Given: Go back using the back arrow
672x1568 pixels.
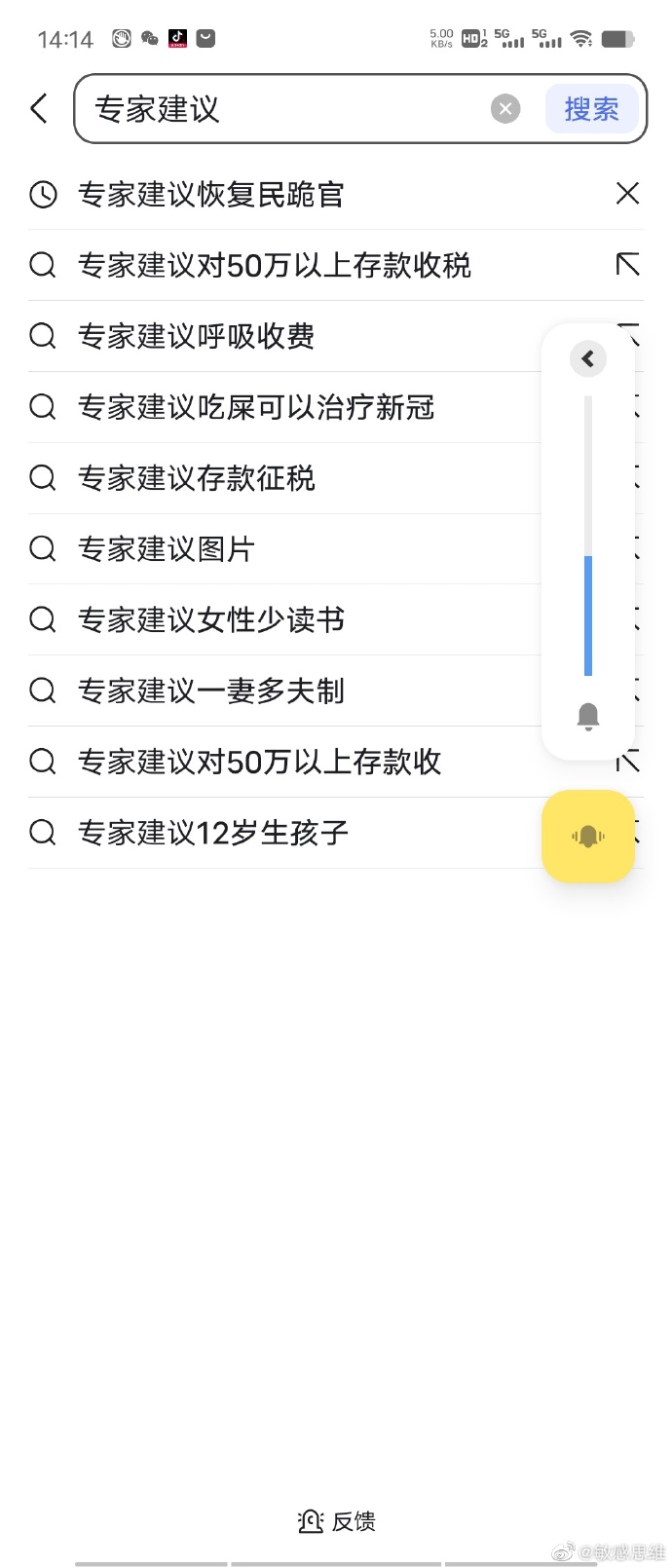Looking at the screenshot, I should [39, 108].
